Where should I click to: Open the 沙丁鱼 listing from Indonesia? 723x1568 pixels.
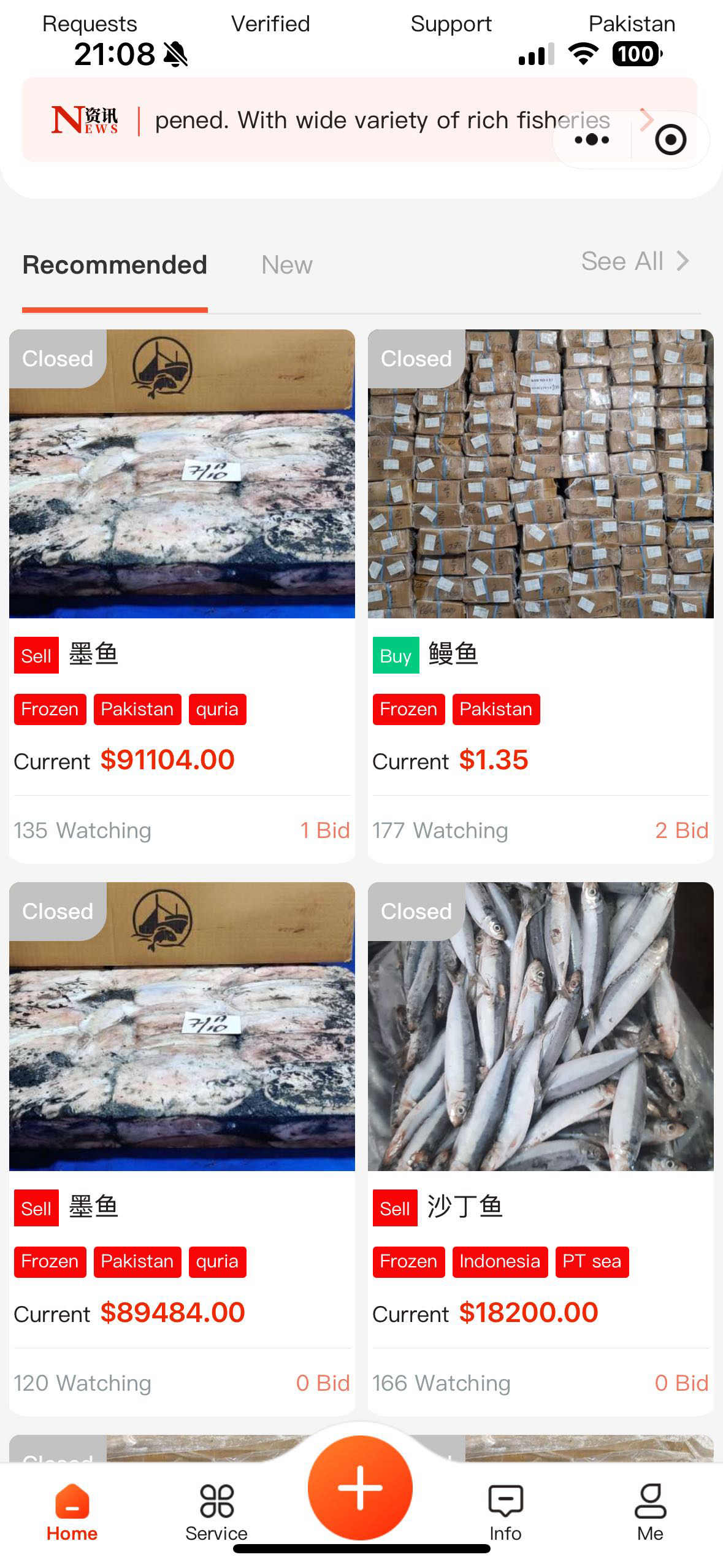[540, 1104]
